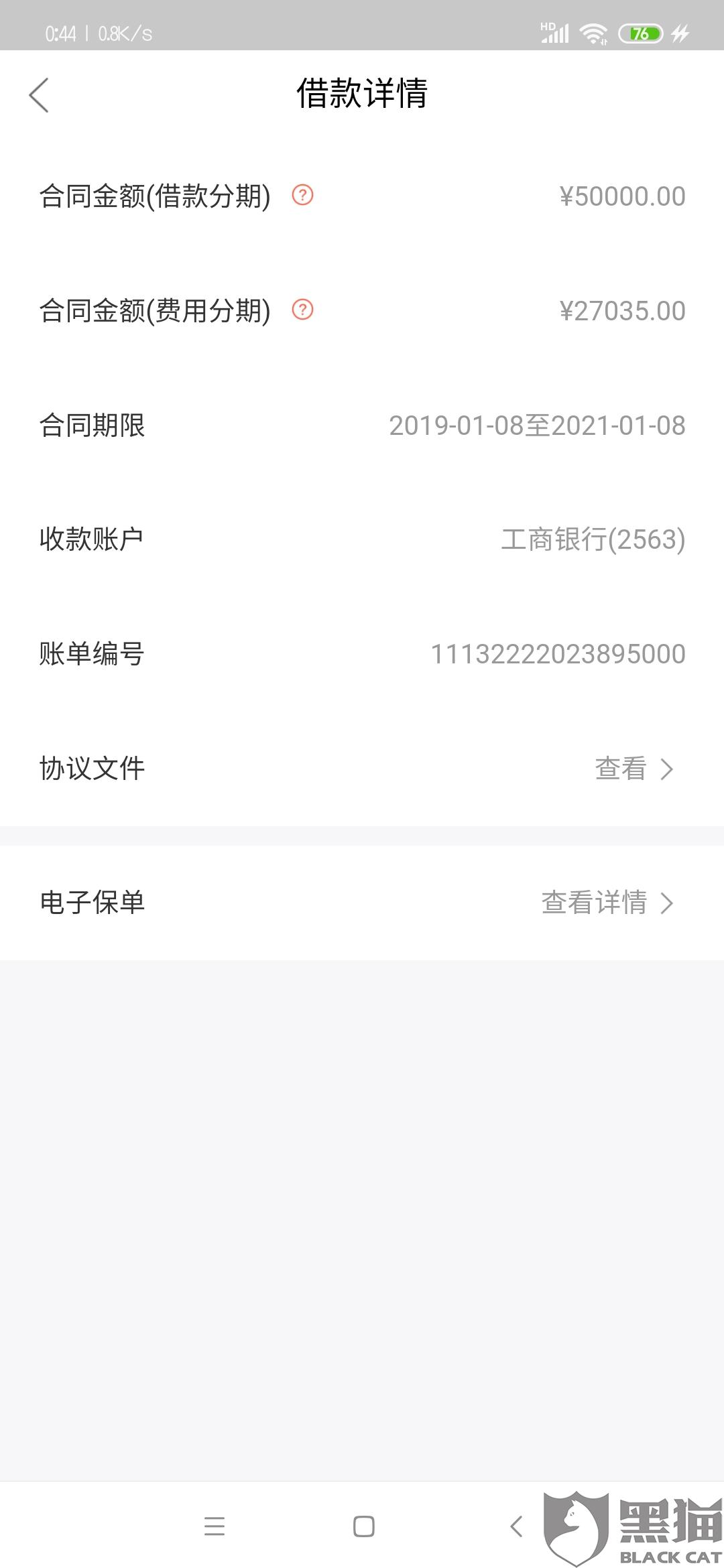Go back from the 借款详情 page

(39, 94)
